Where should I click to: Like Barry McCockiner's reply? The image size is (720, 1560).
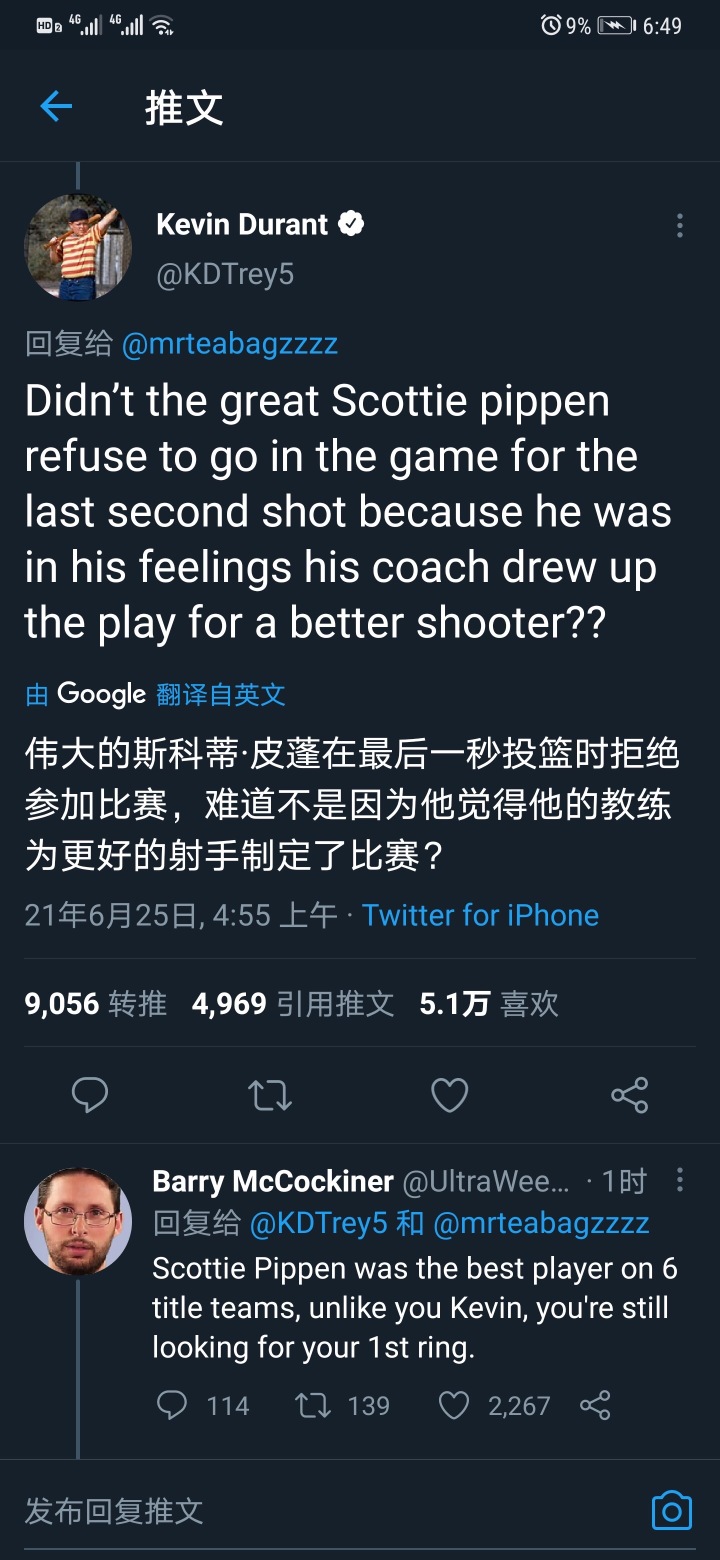point(454,1406)
